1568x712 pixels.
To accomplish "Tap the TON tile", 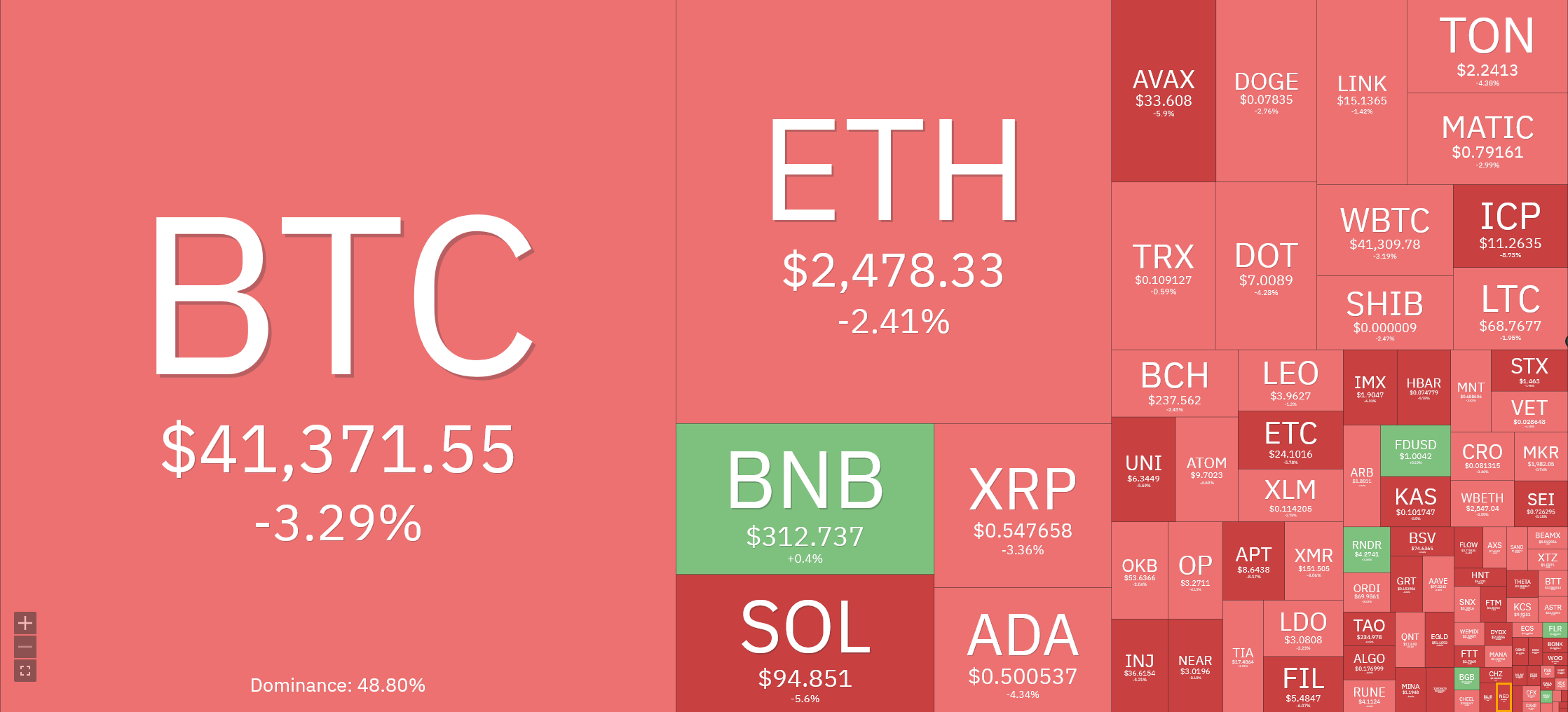I will tap(1487, 46).
